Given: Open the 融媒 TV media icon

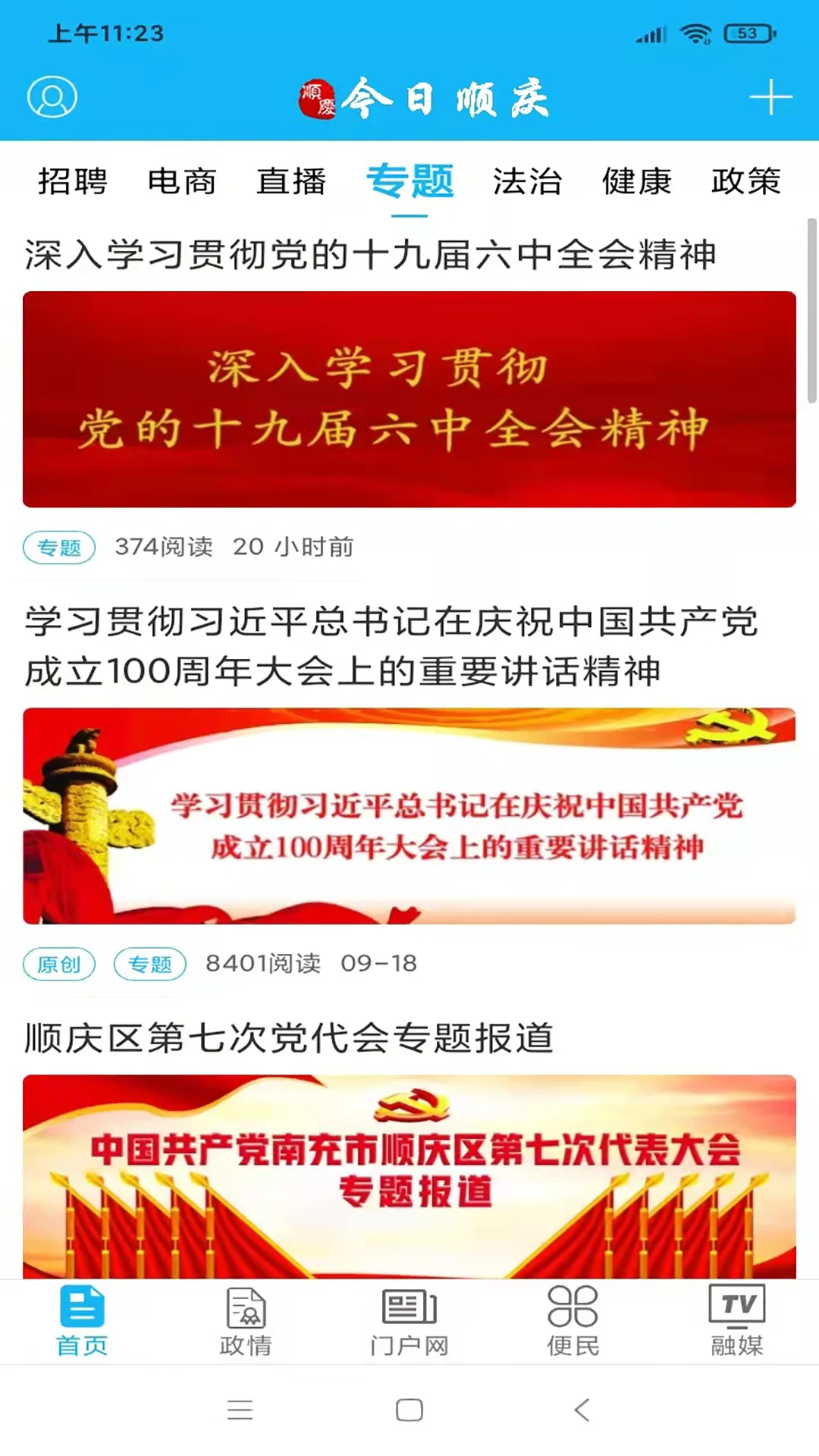Looking at the screenshot, I should [x=737, y=1319].
